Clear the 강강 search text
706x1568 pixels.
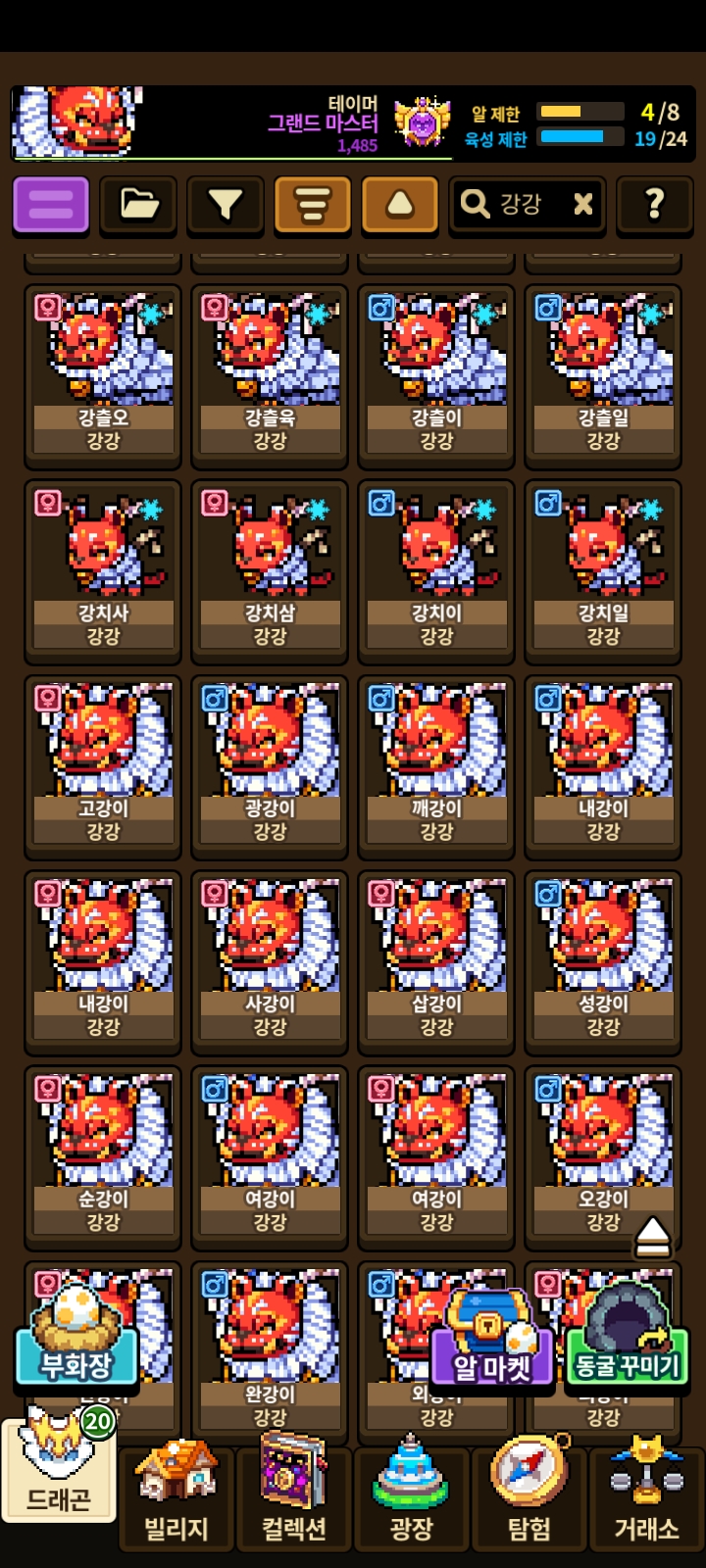[583, 204]
